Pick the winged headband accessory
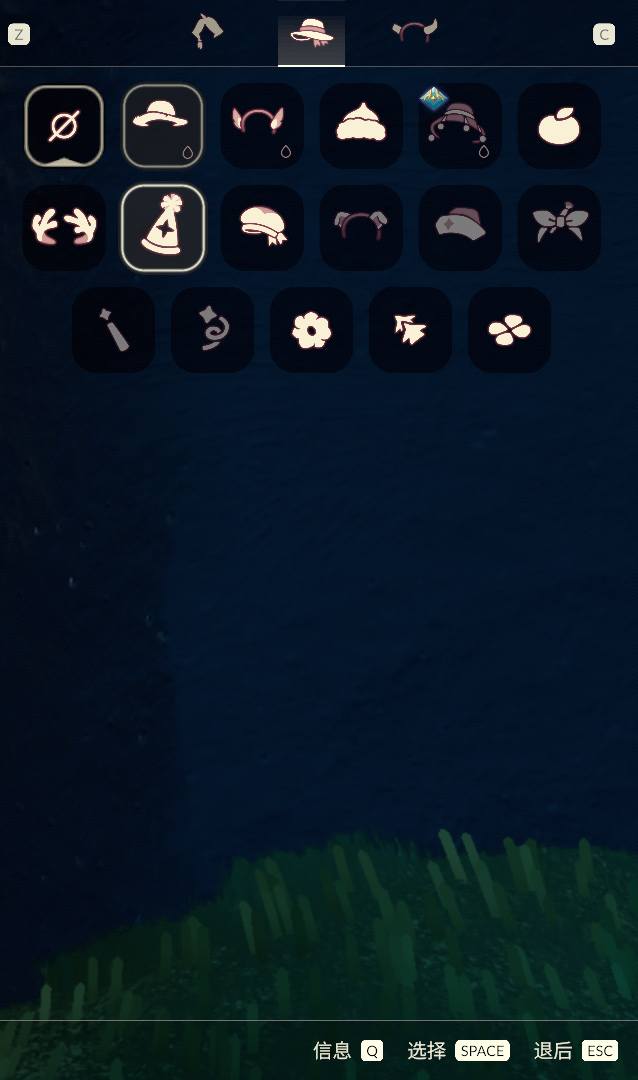The image size is (638, 1080). pos(262,126)
